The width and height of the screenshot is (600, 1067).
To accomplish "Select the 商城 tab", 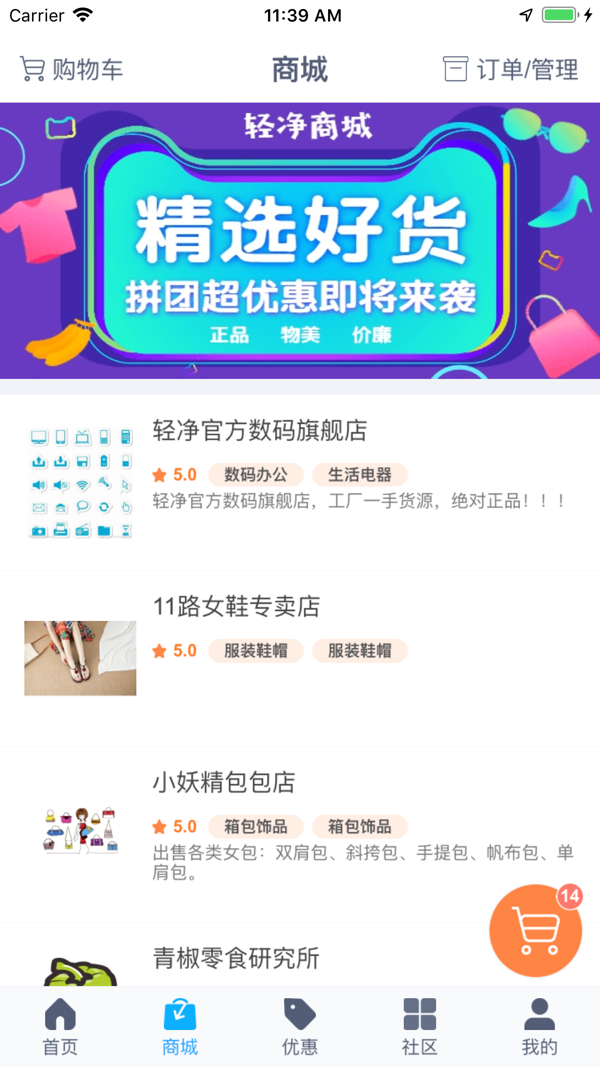I will click(x=180, y=1027).
